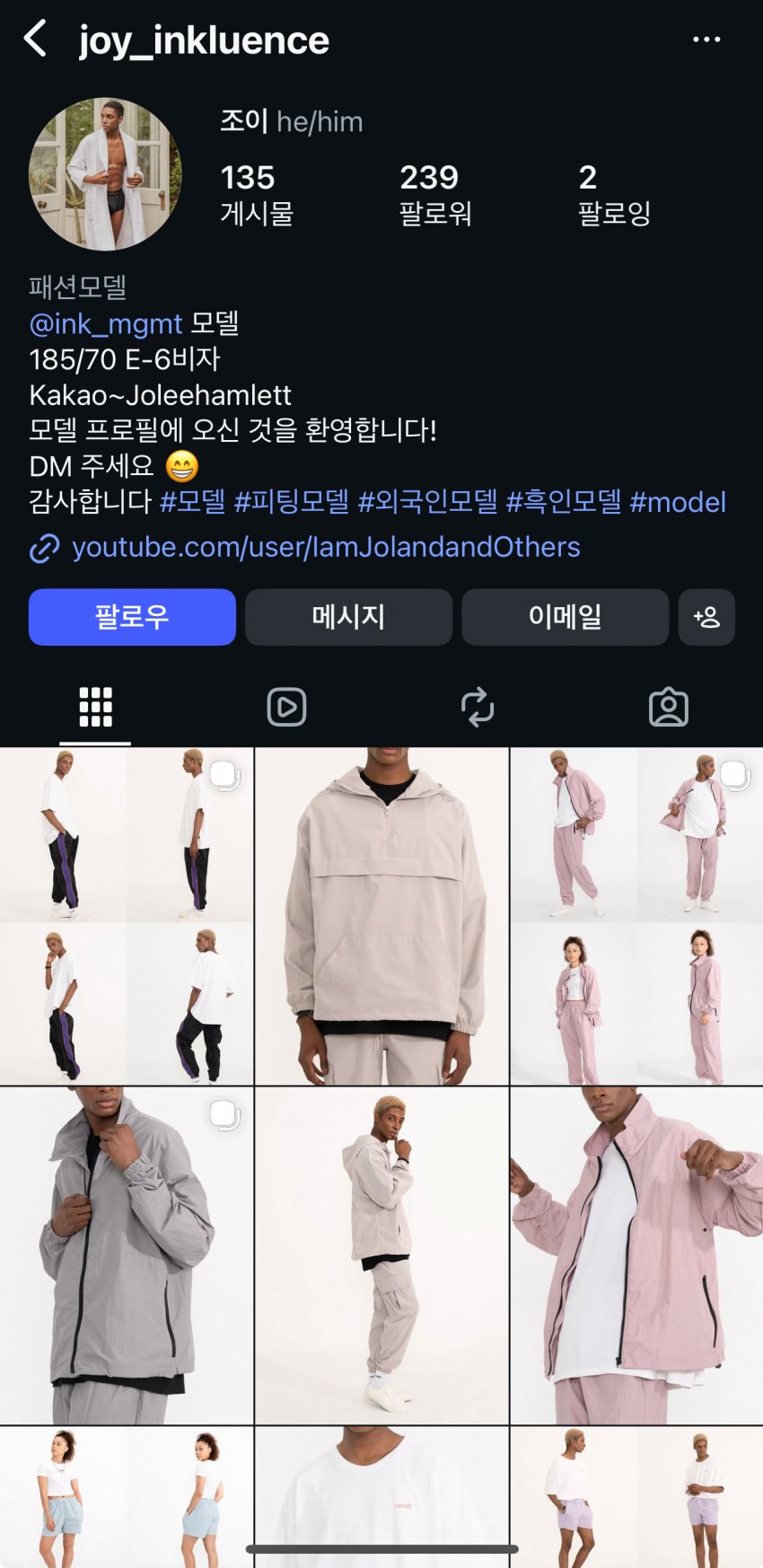This screenshot has width=763, height=1568.
Task: Open the profile picture
Action: pos(105,174)
